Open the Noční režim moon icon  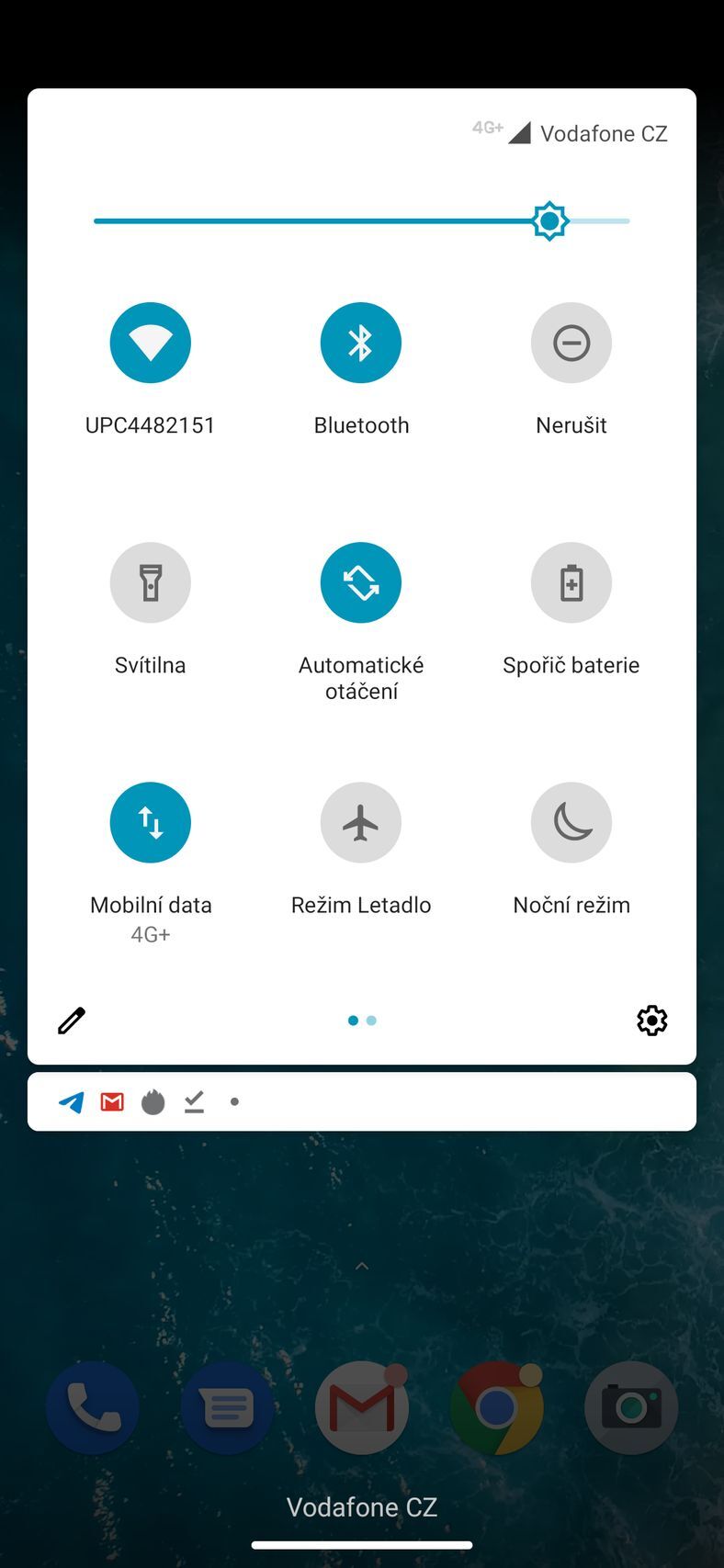[571, 822]
